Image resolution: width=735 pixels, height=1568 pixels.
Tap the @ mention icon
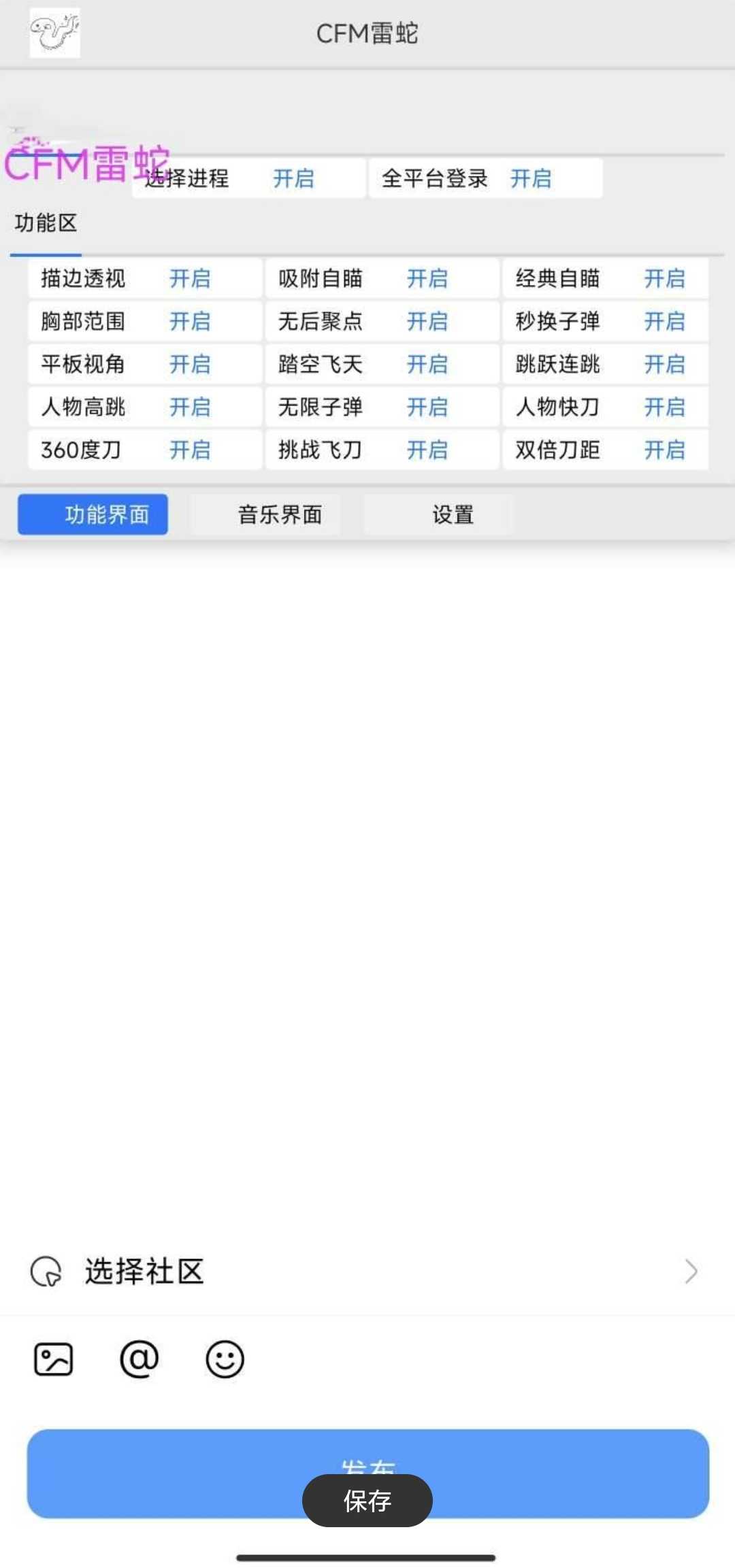[x=139, y=1359]
